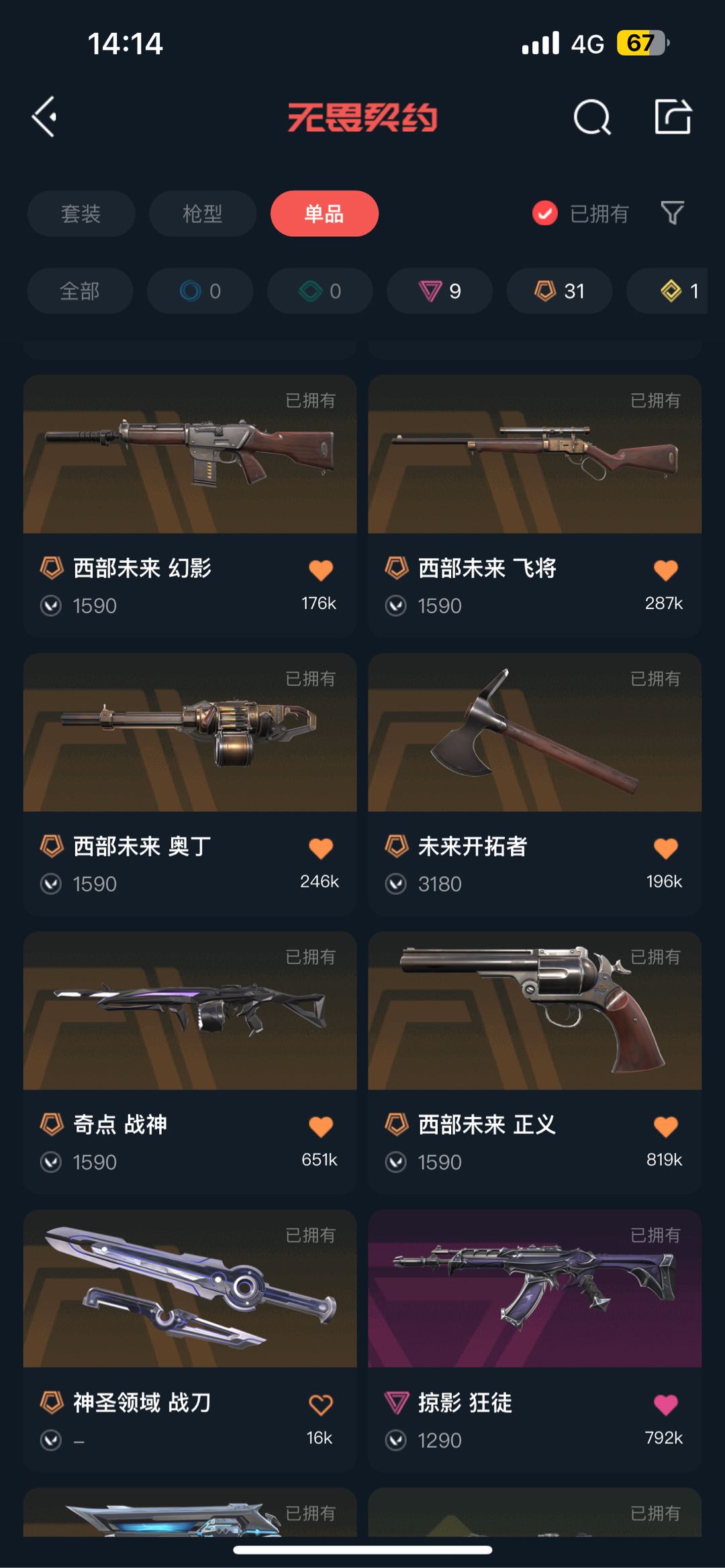Go back using the top-left arrow
Image resolution: width=725 pixels, height=1568 pixels.
45,117
